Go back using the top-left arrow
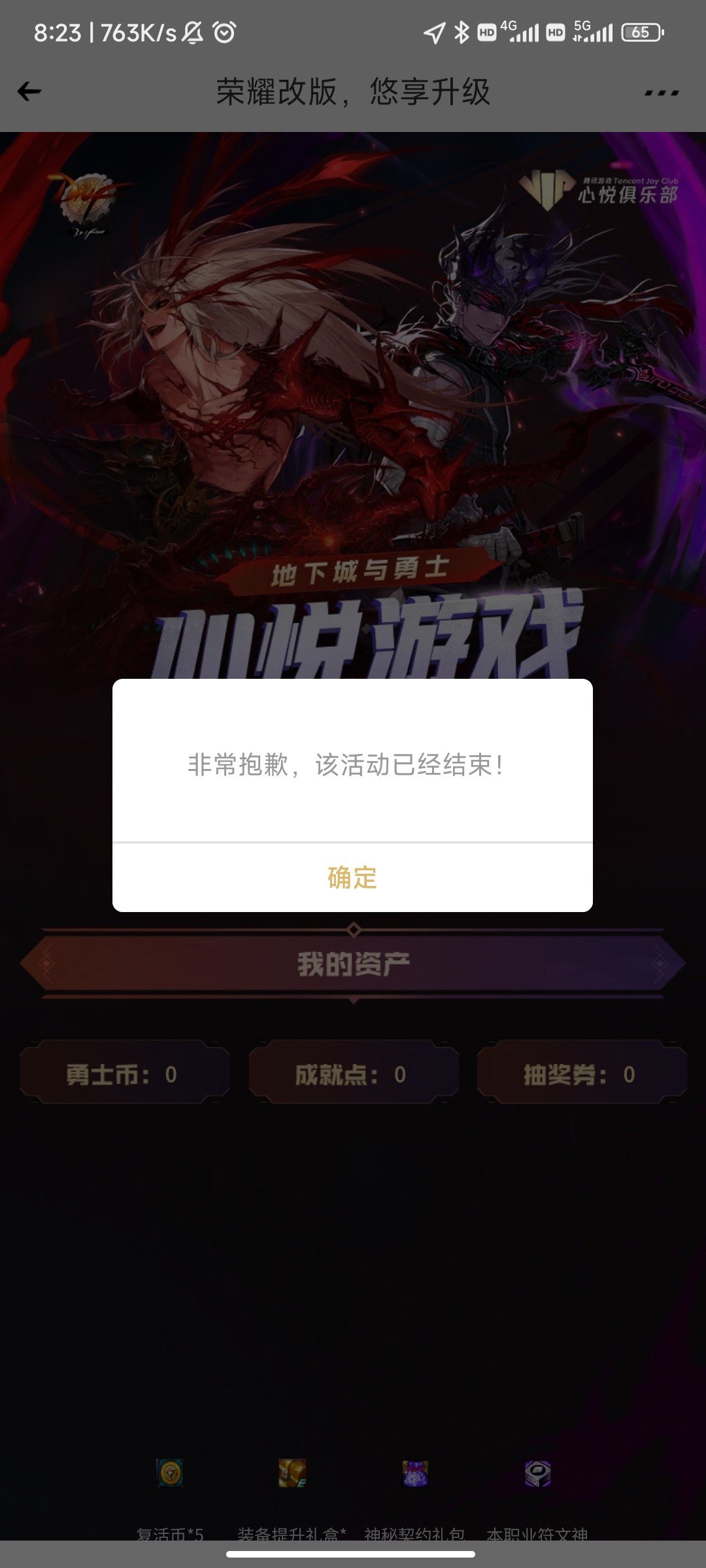 tap(29, 91)
